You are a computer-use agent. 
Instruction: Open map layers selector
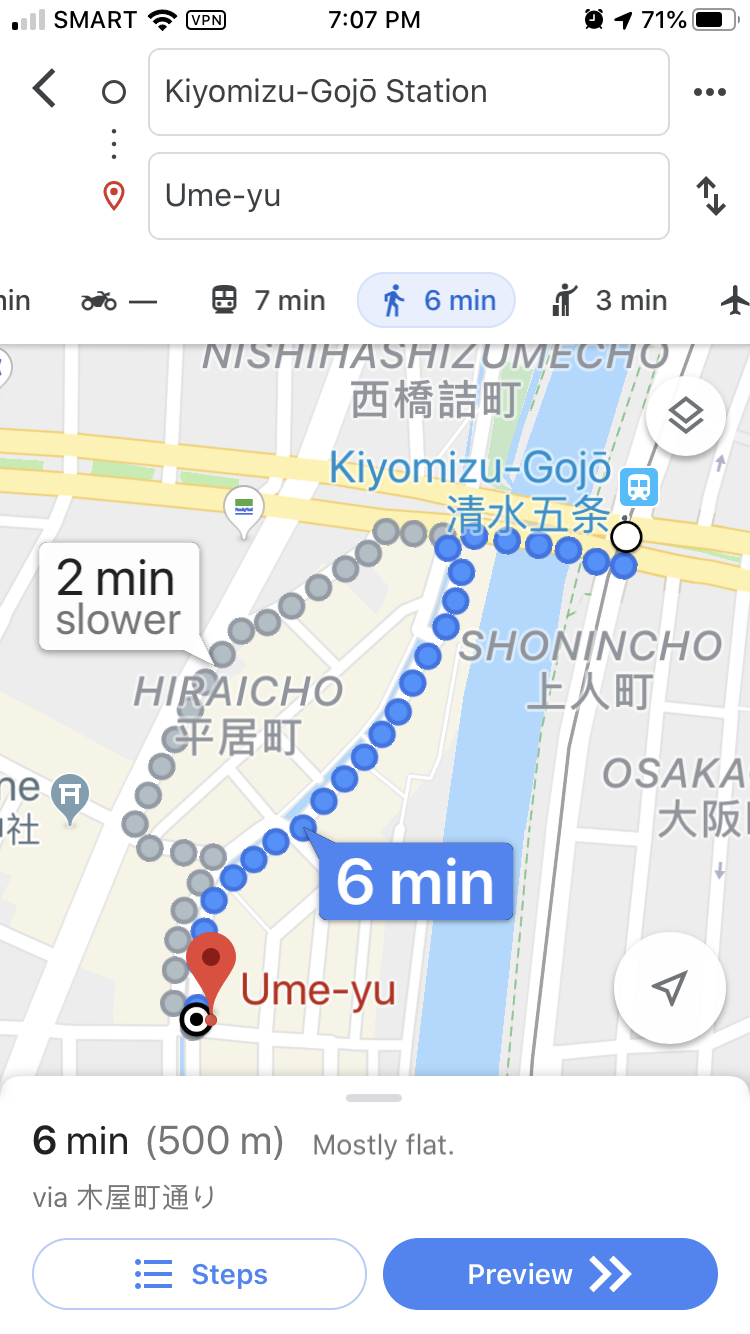point(685,417)
